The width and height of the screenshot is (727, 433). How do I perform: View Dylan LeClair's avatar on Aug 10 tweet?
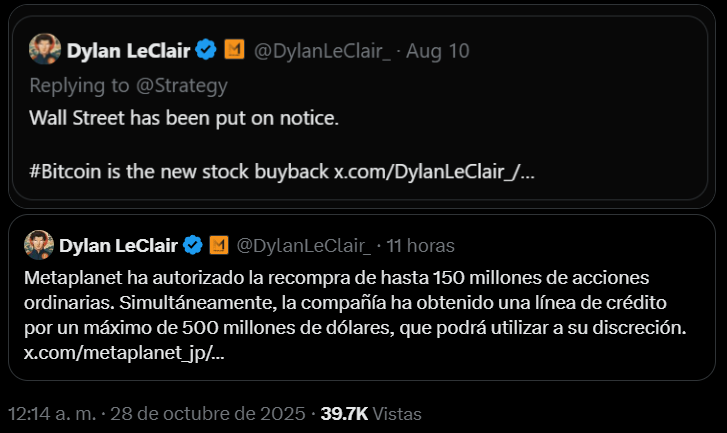(x=43, y=49)
